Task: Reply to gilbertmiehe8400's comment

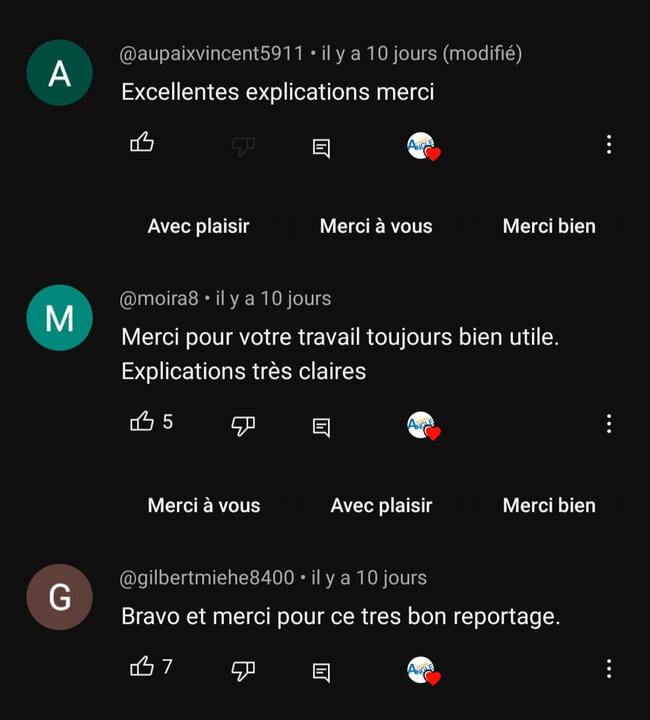Action: 321,671
